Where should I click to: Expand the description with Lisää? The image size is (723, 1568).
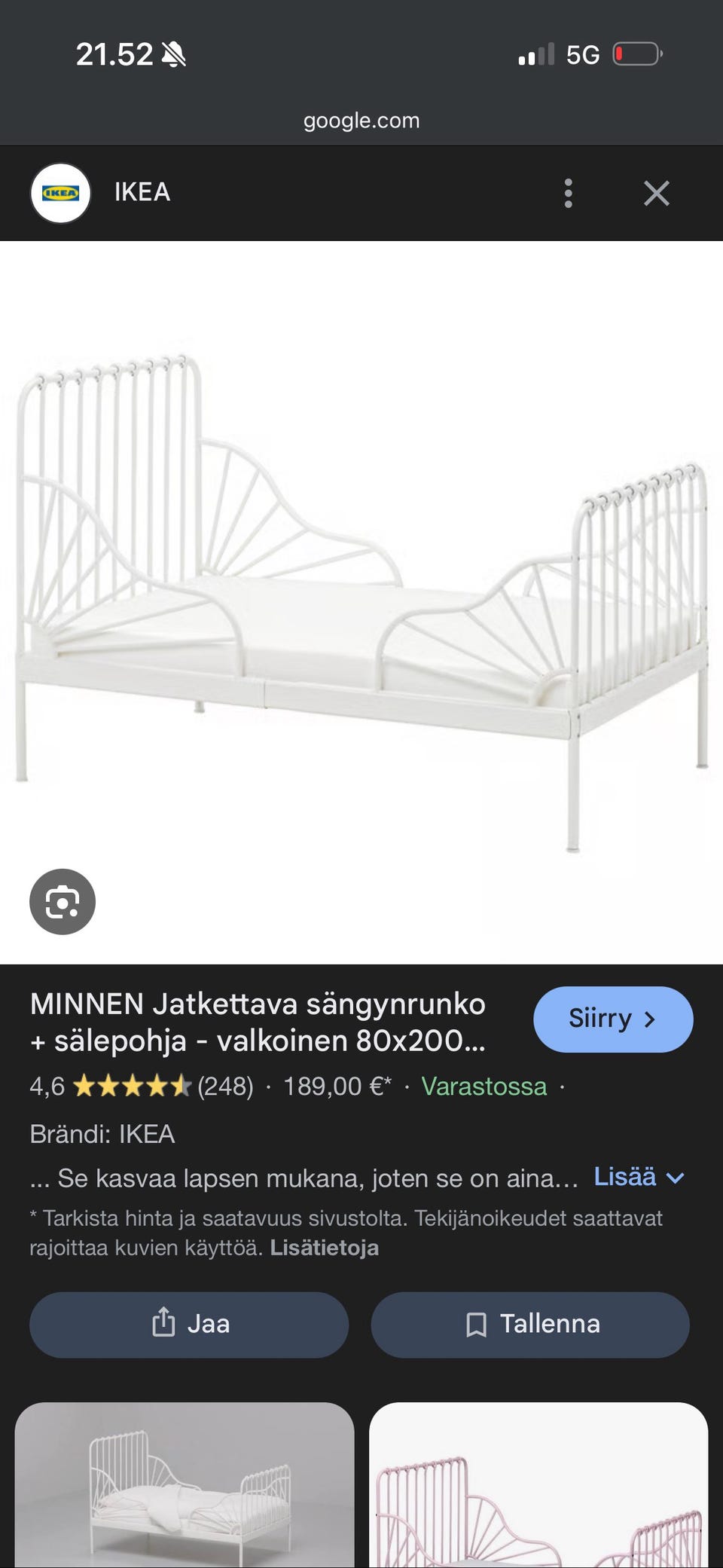[625, 1177]
